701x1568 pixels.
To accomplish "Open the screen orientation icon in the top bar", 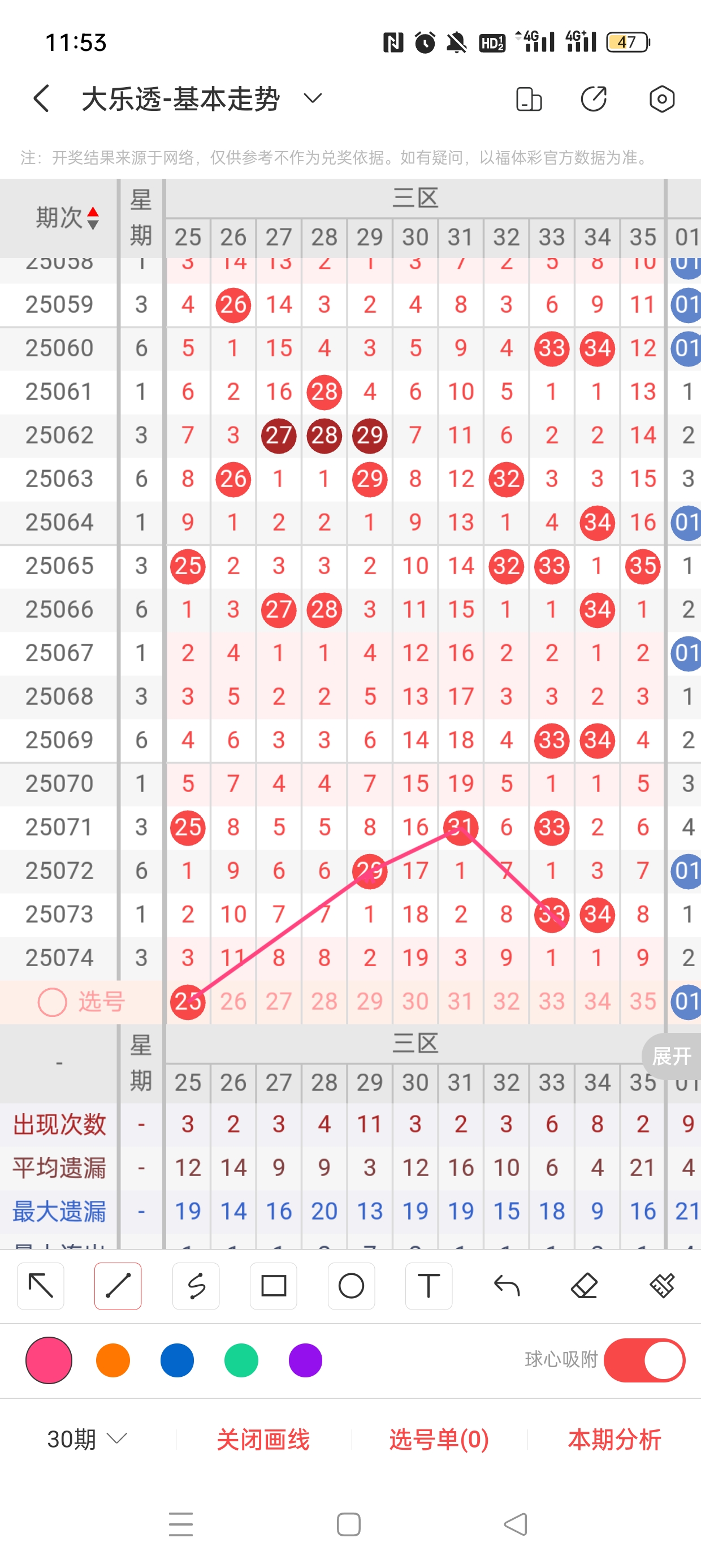I will (x=528, y=98).
